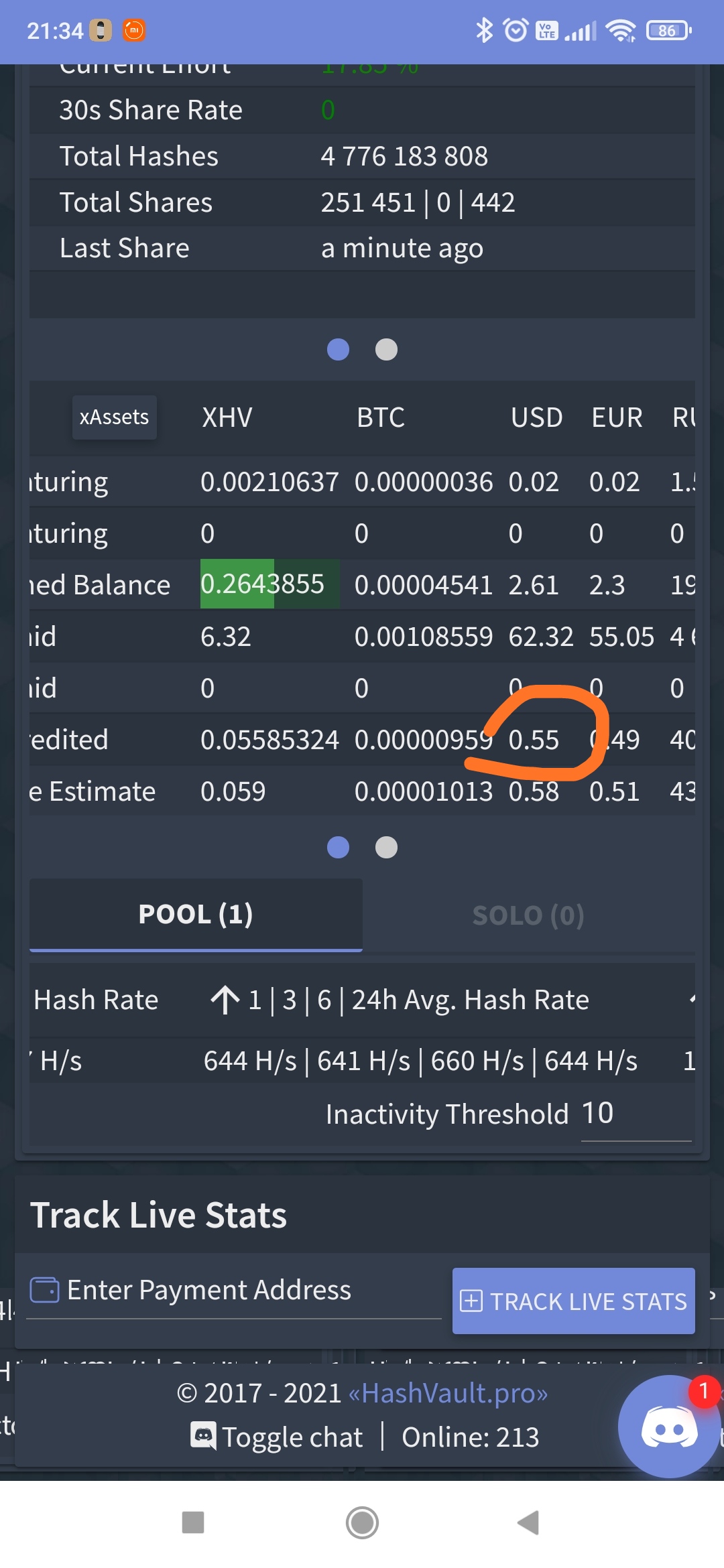The height and width of the screenshot is (1568, 724).
Task: Go to the system home screen
Action: (x=362, y=1522)
